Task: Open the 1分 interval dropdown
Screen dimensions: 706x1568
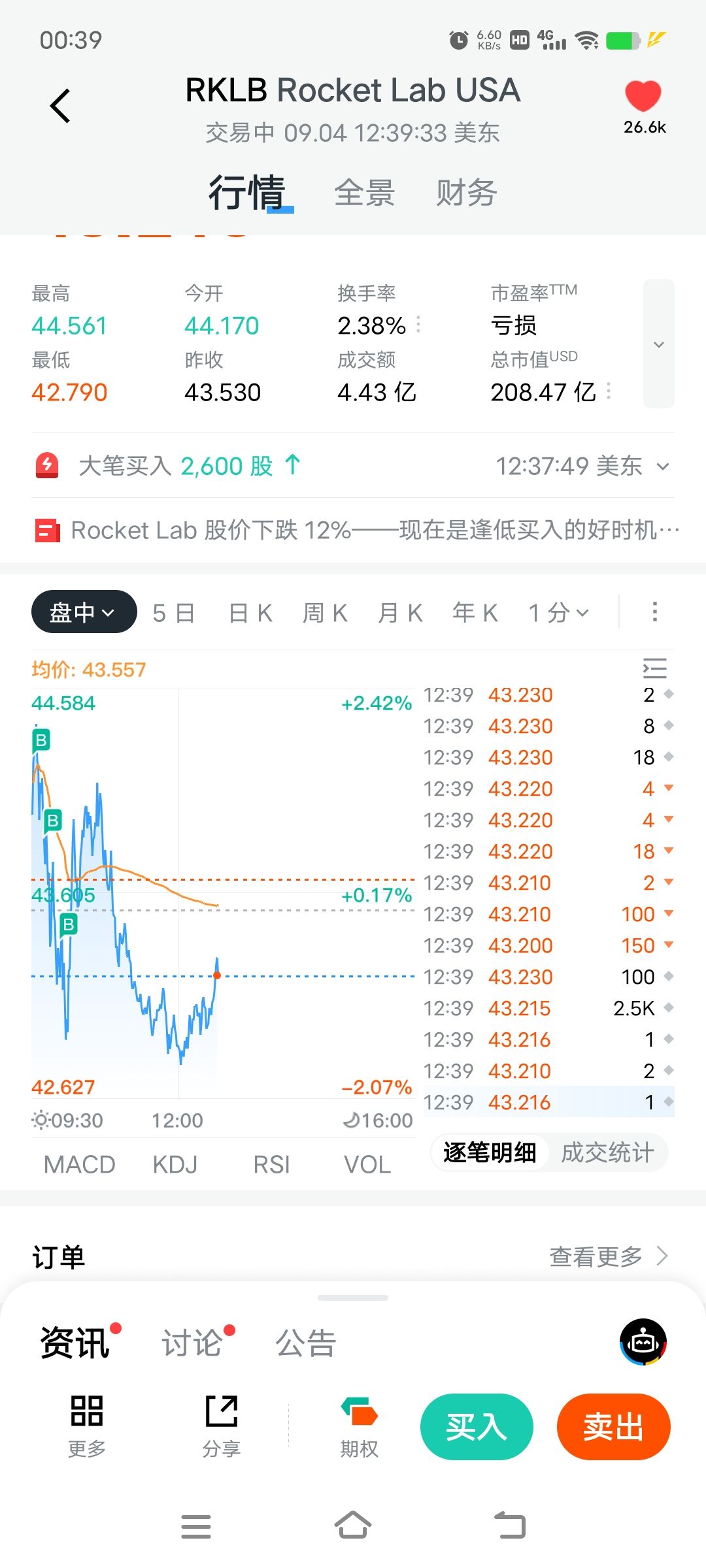Action: click(559, 613)
